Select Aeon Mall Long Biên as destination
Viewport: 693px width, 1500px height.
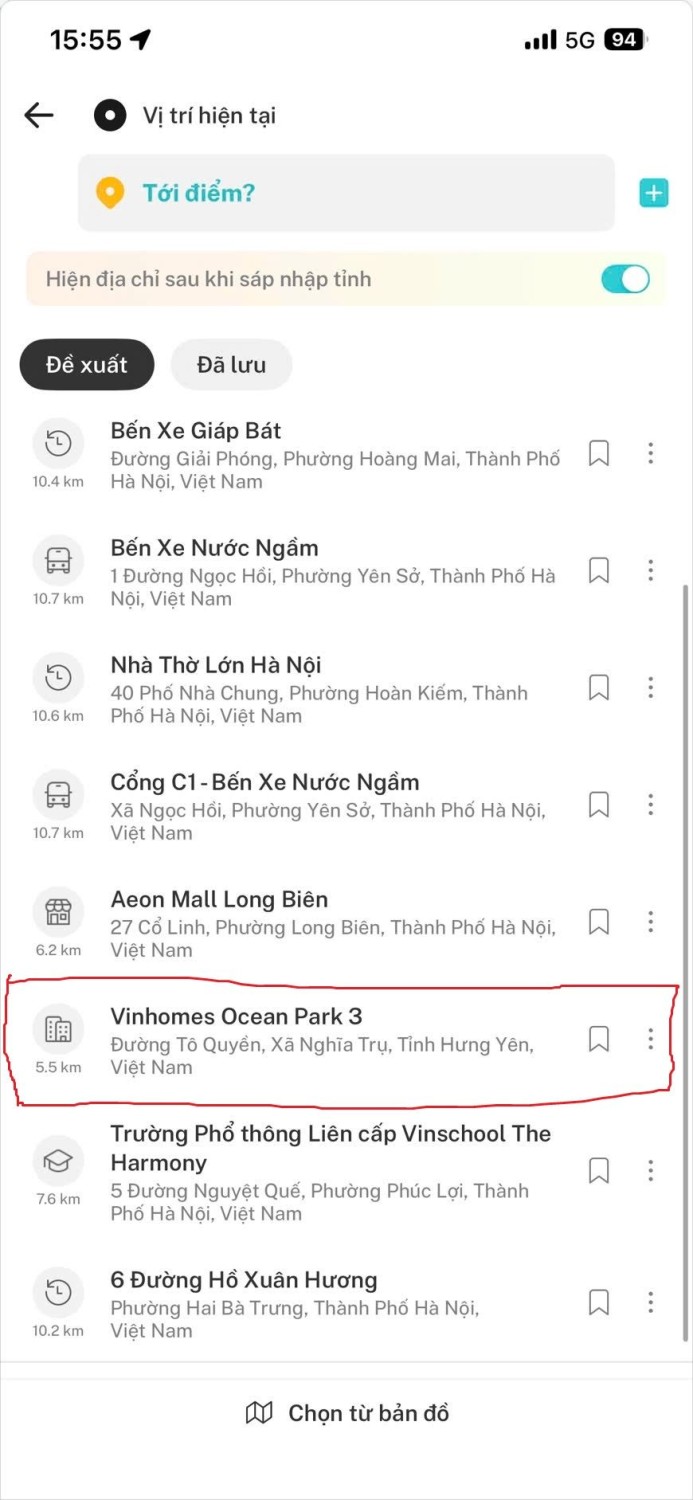(300, 923)
